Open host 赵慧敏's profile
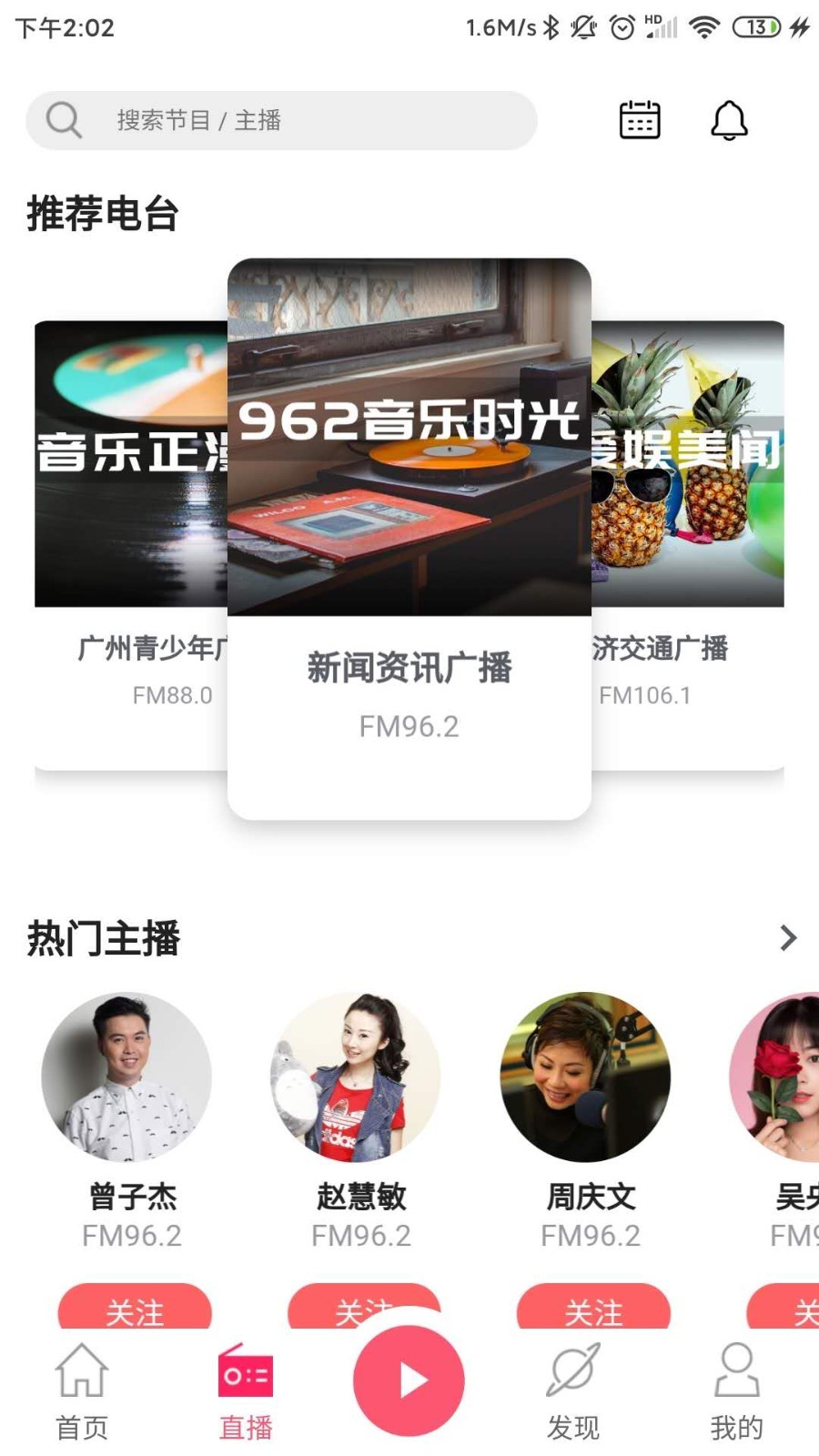Image resolution: width=819 pixels, height=1456 pixels. click(x=356, y=1077)
